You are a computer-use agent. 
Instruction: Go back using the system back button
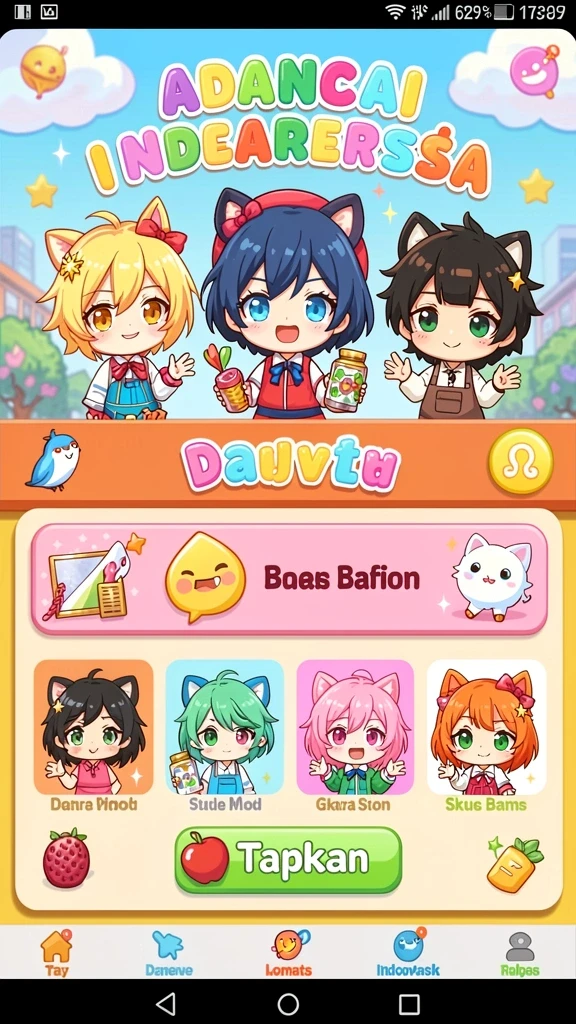[166, 1003]
